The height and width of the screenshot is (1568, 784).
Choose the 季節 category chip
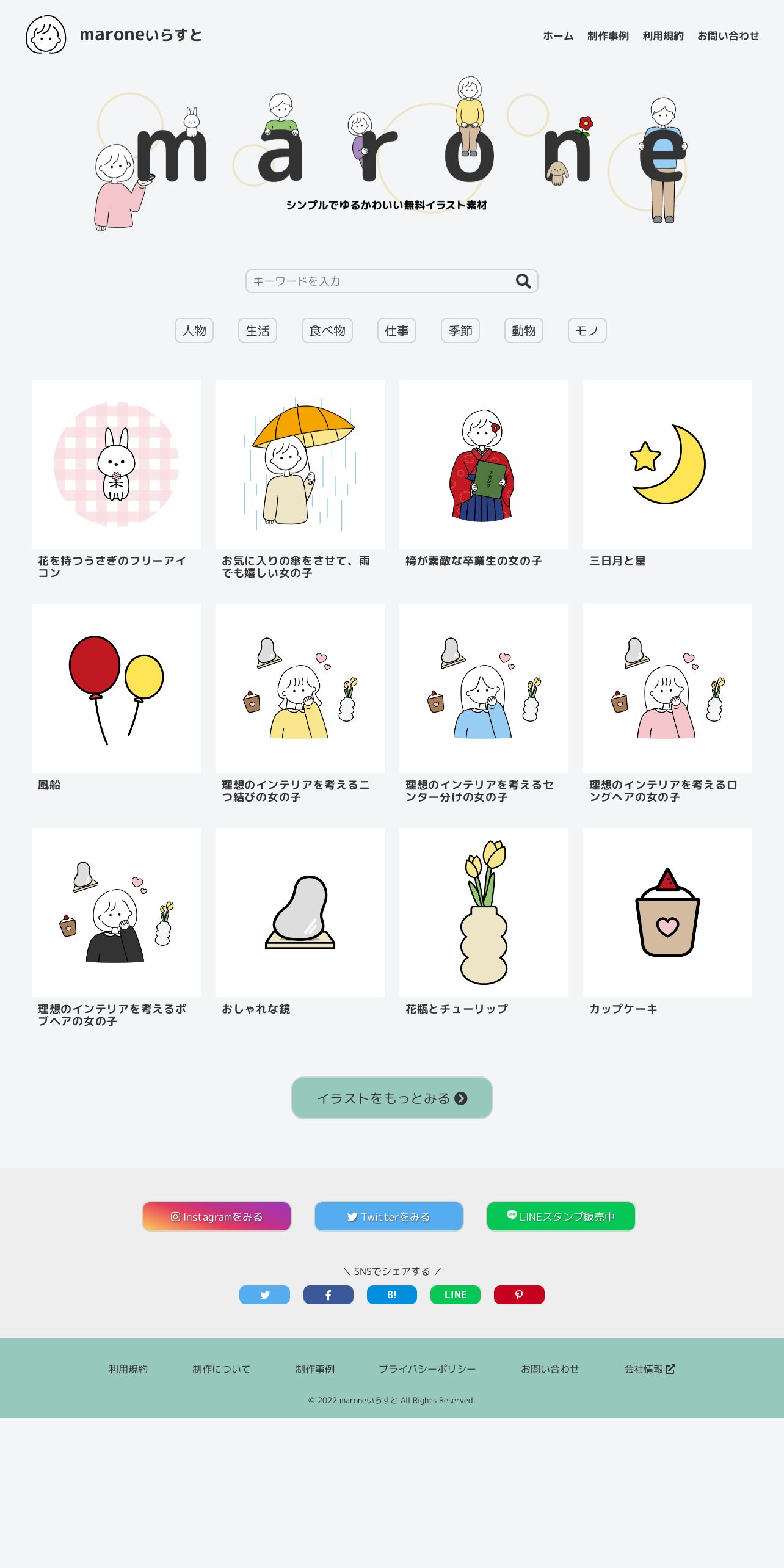click(460, 330)
